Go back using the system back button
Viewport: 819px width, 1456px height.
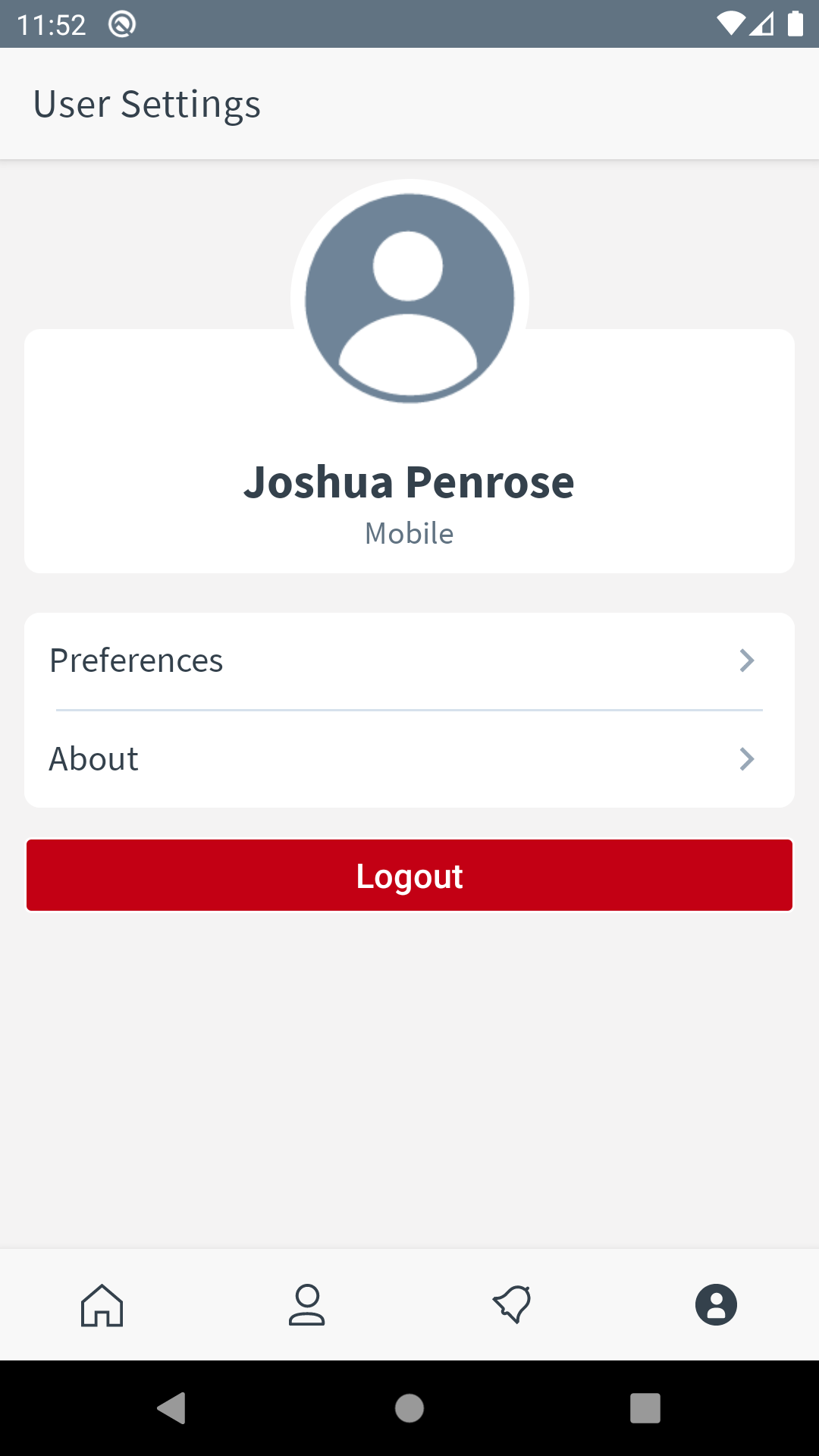172,1408
